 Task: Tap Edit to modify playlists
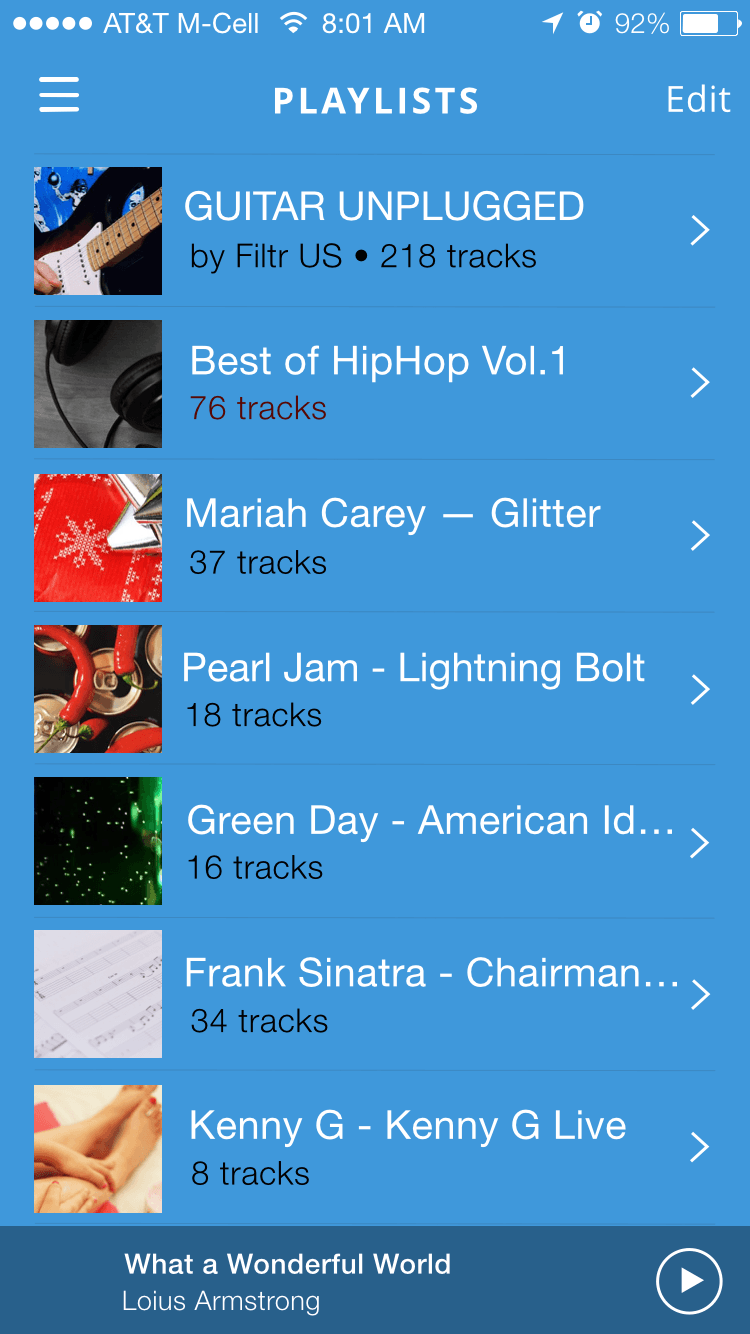[698, 99]
